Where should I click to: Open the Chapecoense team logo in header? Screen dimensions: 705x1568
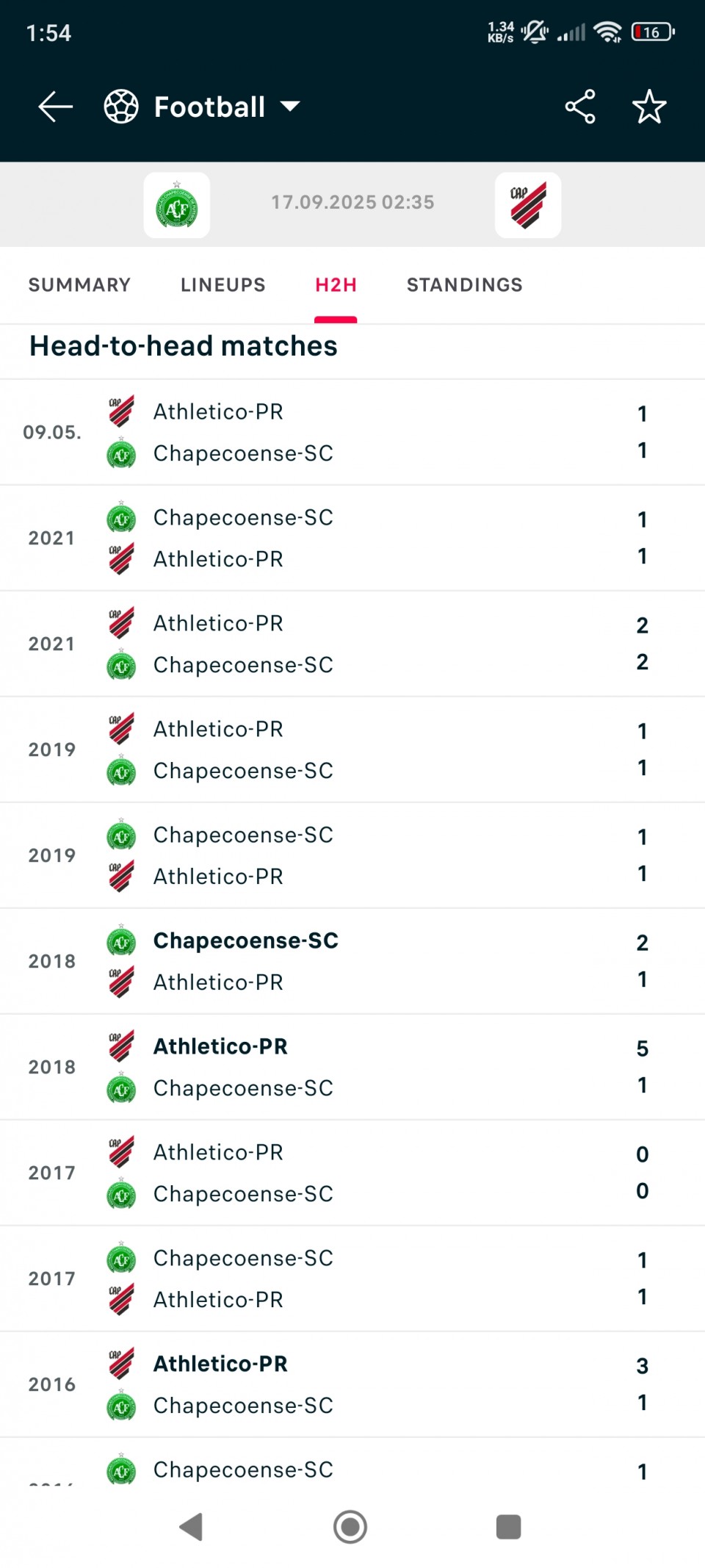pyautogui.click(x=177, y=205)
